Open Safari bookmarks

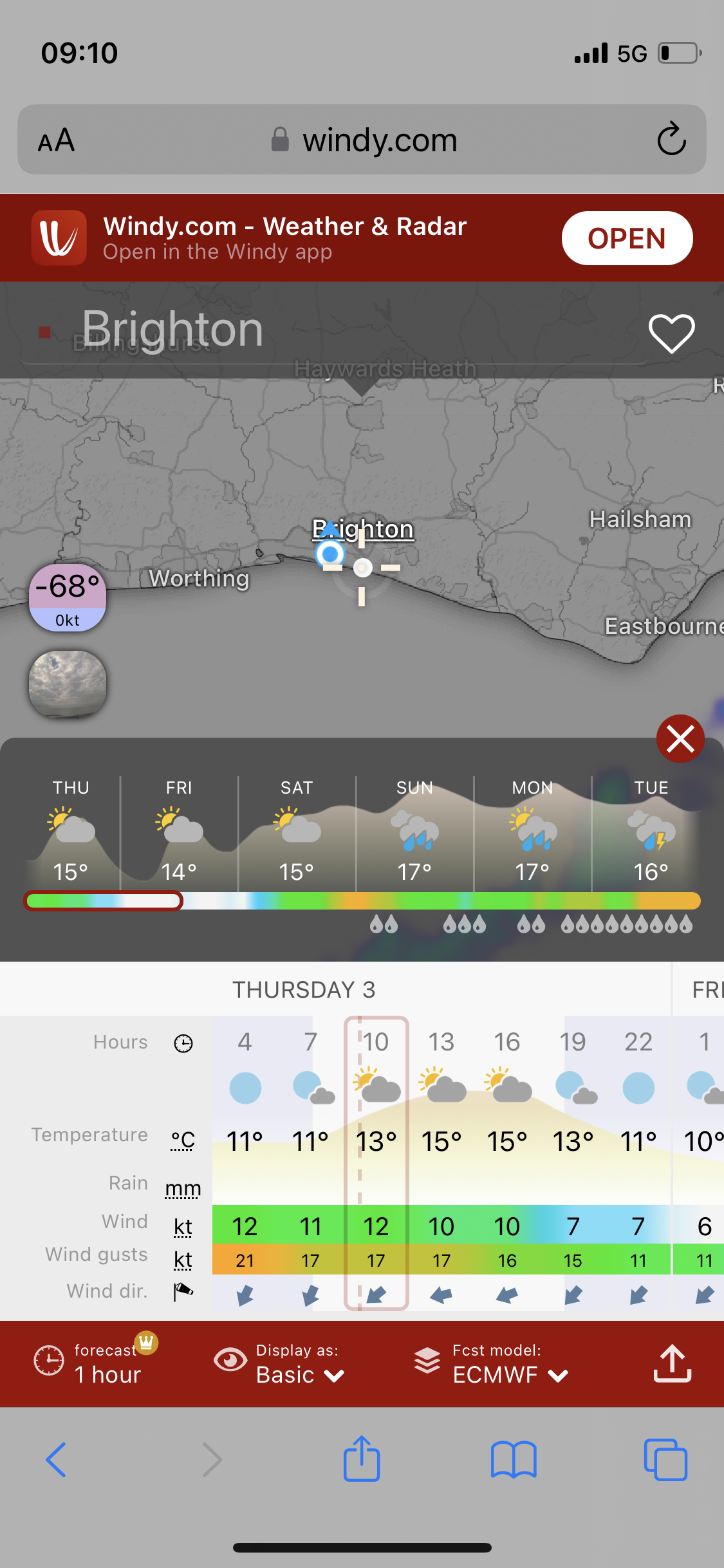click(513, 1459)
